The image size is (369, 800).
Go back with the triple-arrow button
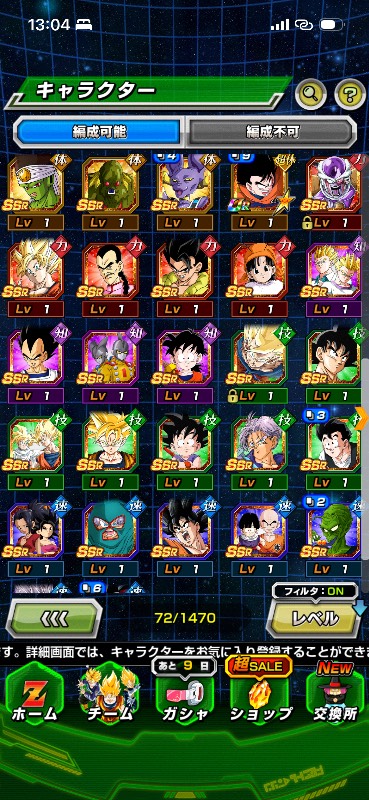(x=53, y=619)
